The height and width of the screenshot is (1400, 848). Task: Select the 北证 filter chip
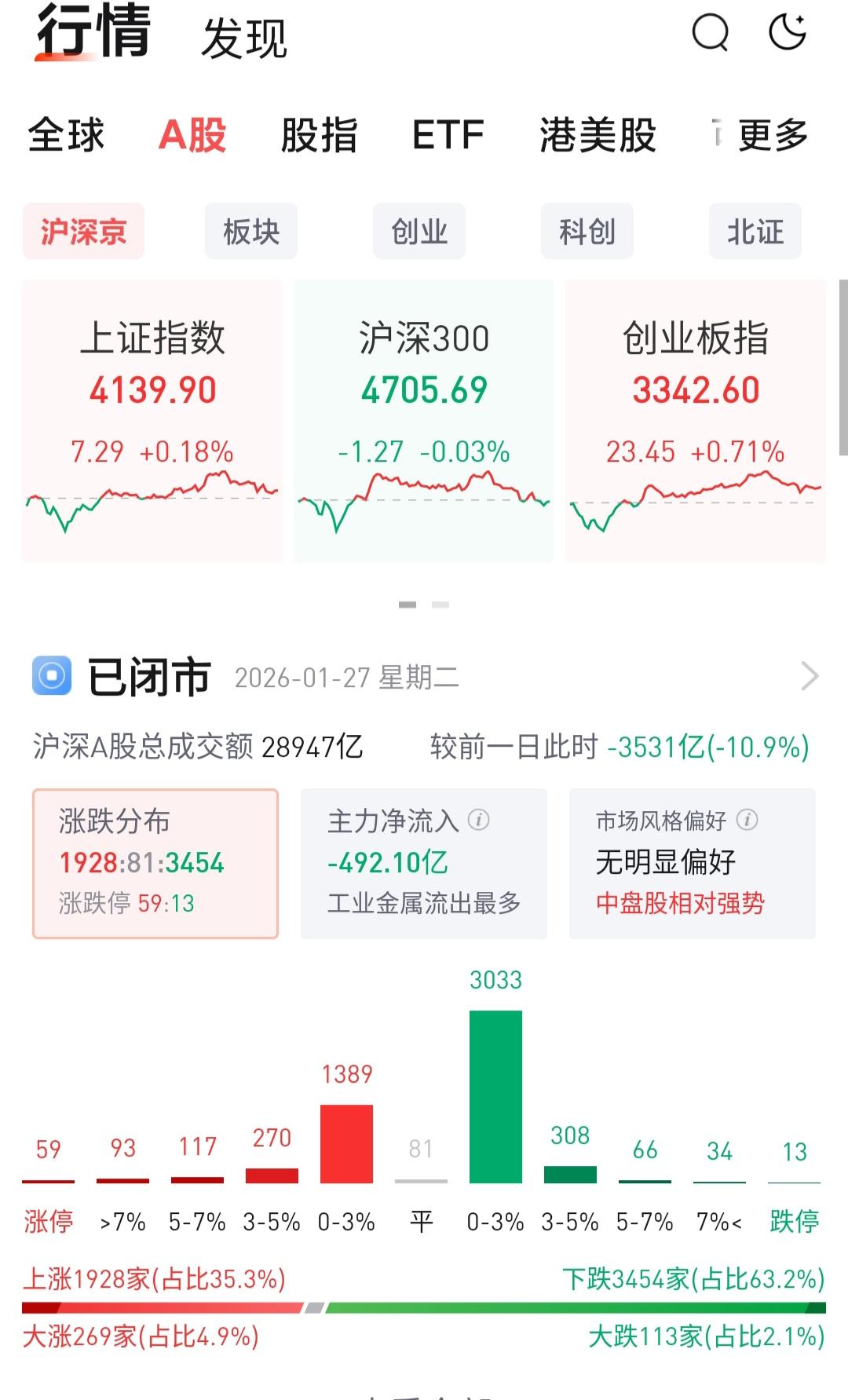pyautogui.click(x=755, y=230)
